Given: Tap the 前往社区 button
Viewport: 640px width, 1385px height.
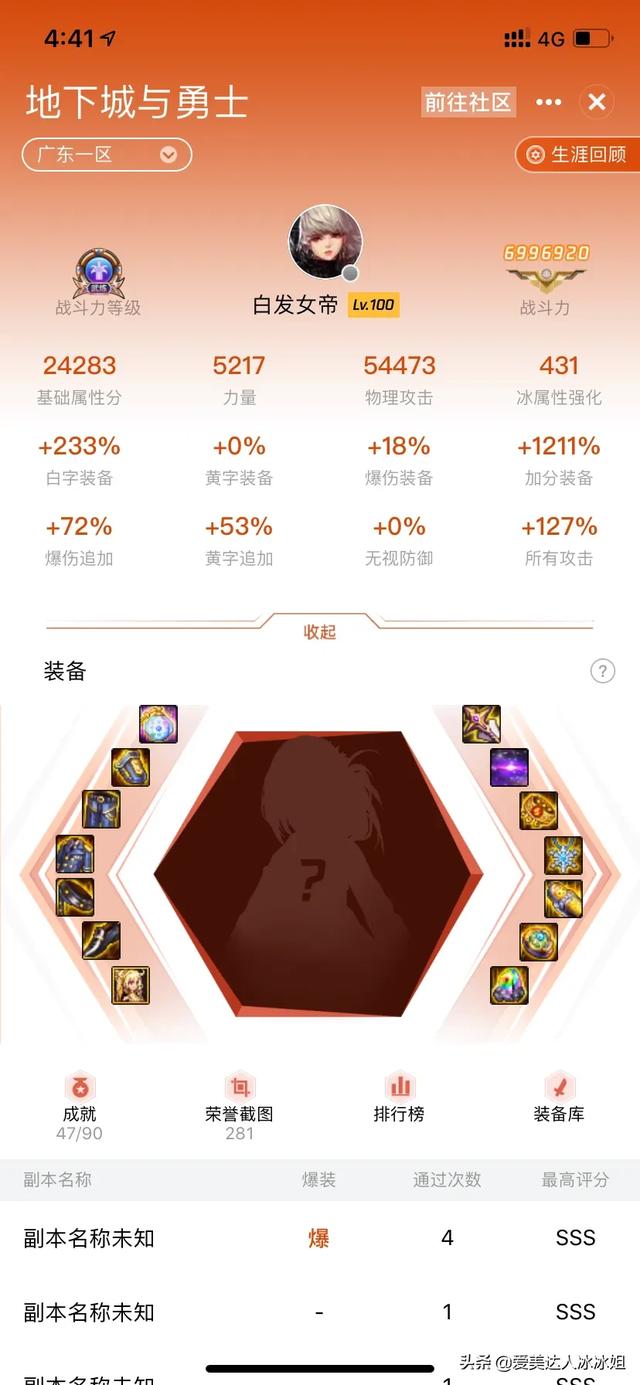Looking at the screenshot, I should 468,102.
